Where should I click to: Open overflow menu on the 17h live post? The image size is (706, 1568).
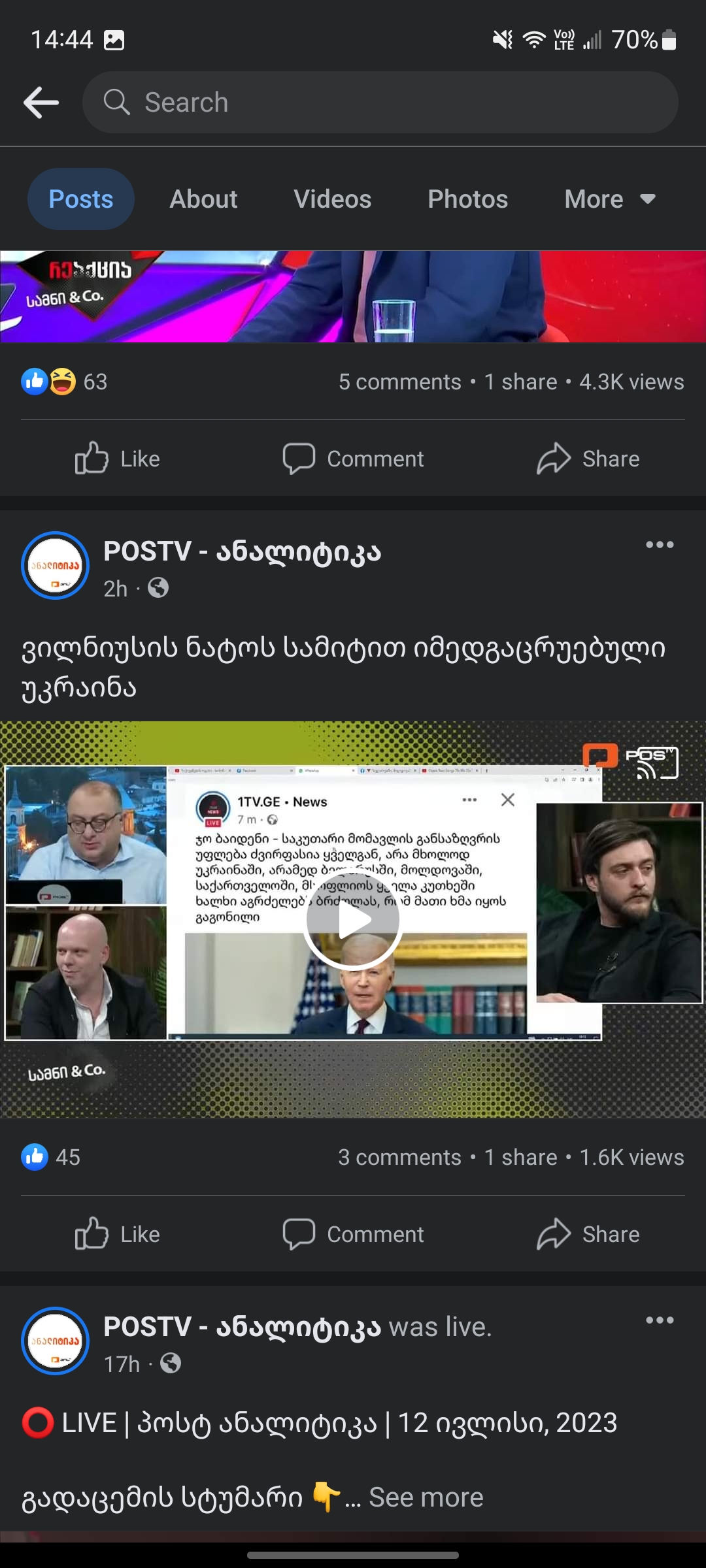point(659,1320)
